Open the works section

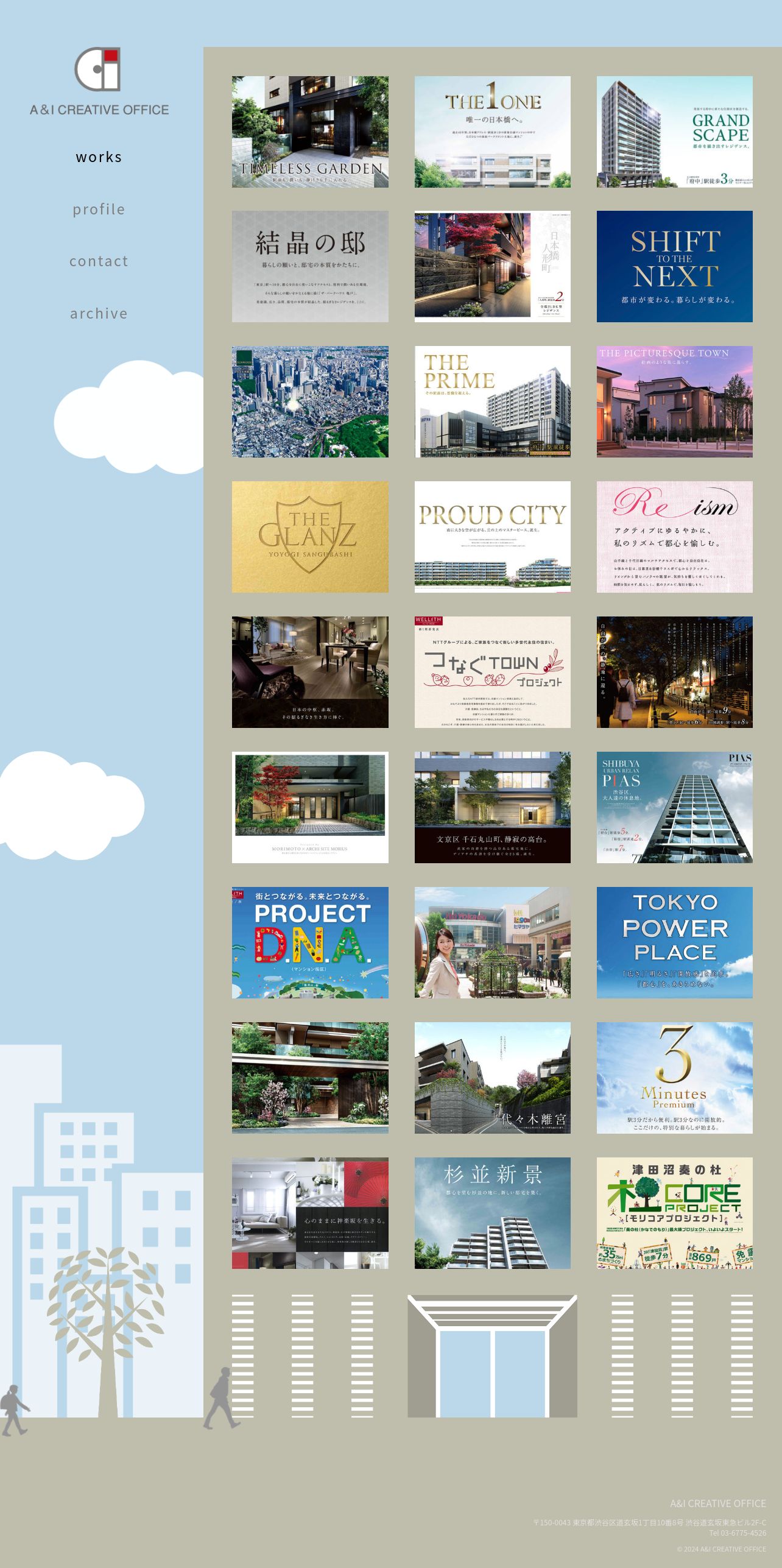click(99, 157)
